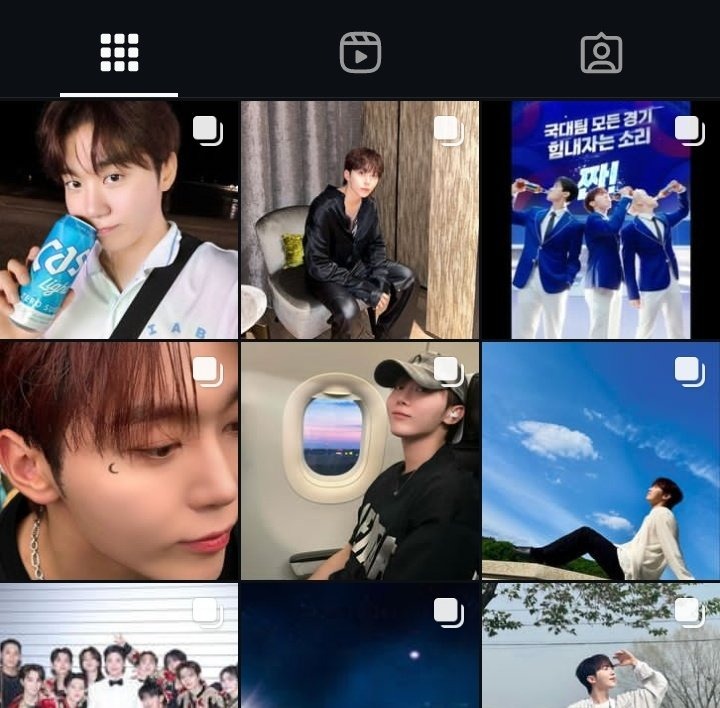This screenshot has height=708, width=720.
Task: Open the post with three men in blue jackets
Action: click(600, 220)
